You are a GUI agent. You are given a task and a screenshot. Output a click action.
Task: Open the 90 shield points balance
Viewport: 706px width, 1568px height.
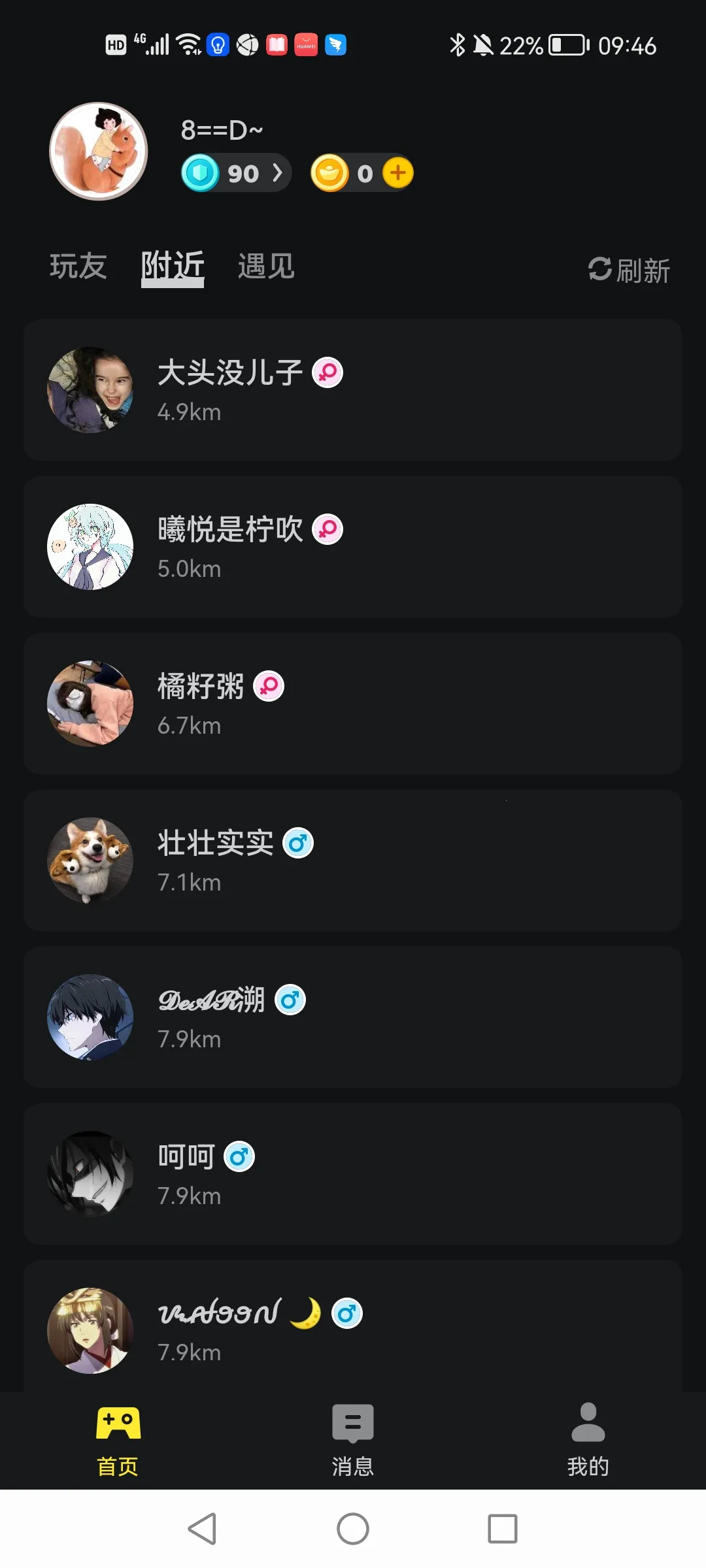235,173
